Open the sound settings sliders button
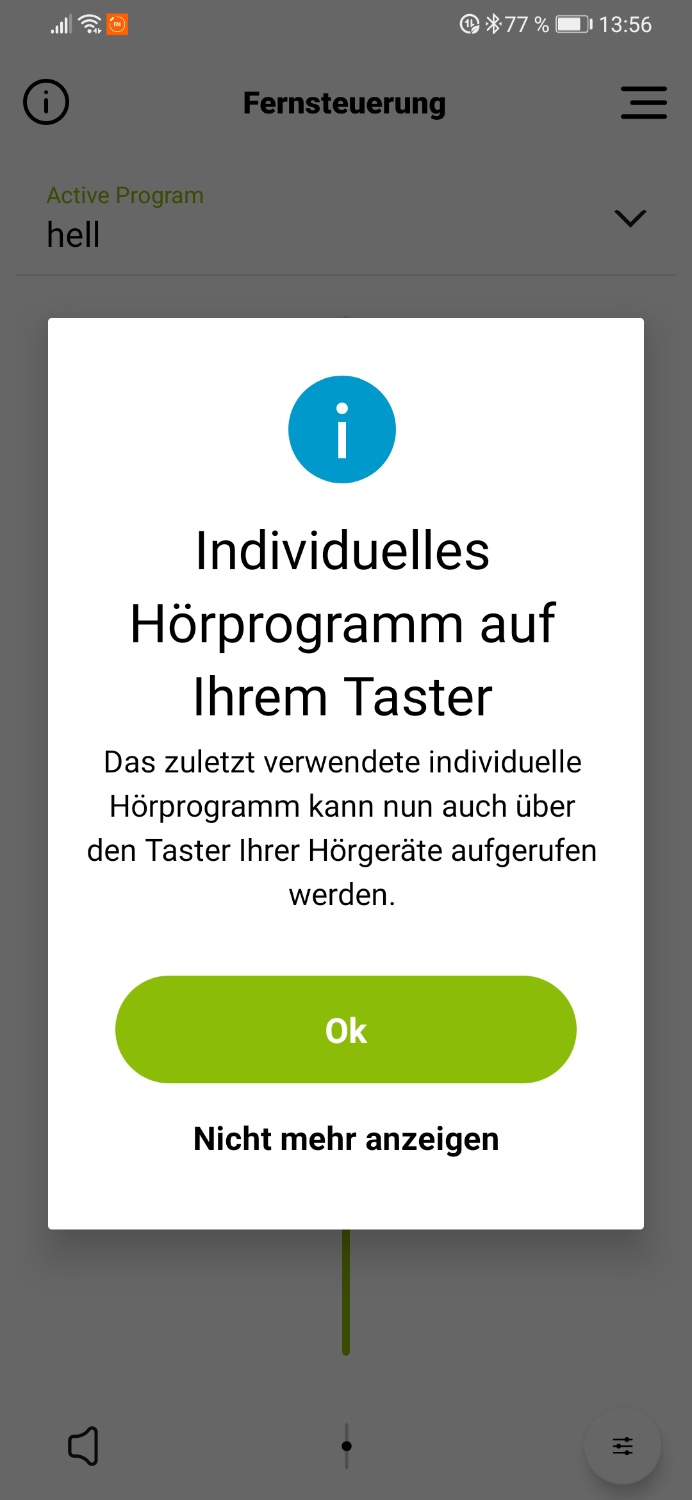This screenshot has width=692, height=1500. point(622,1446)
